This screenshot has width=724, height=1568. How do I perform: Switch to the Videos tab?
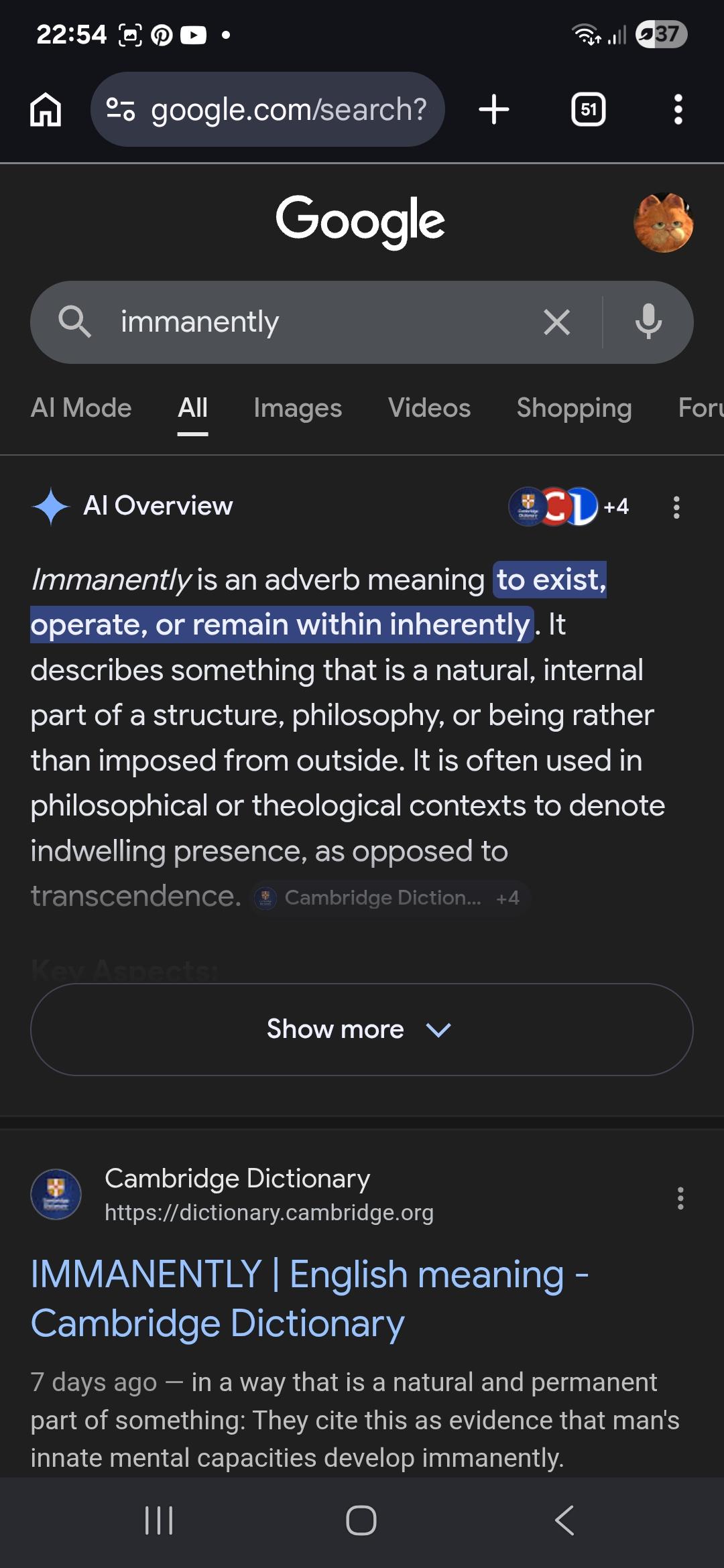[429, 407]
